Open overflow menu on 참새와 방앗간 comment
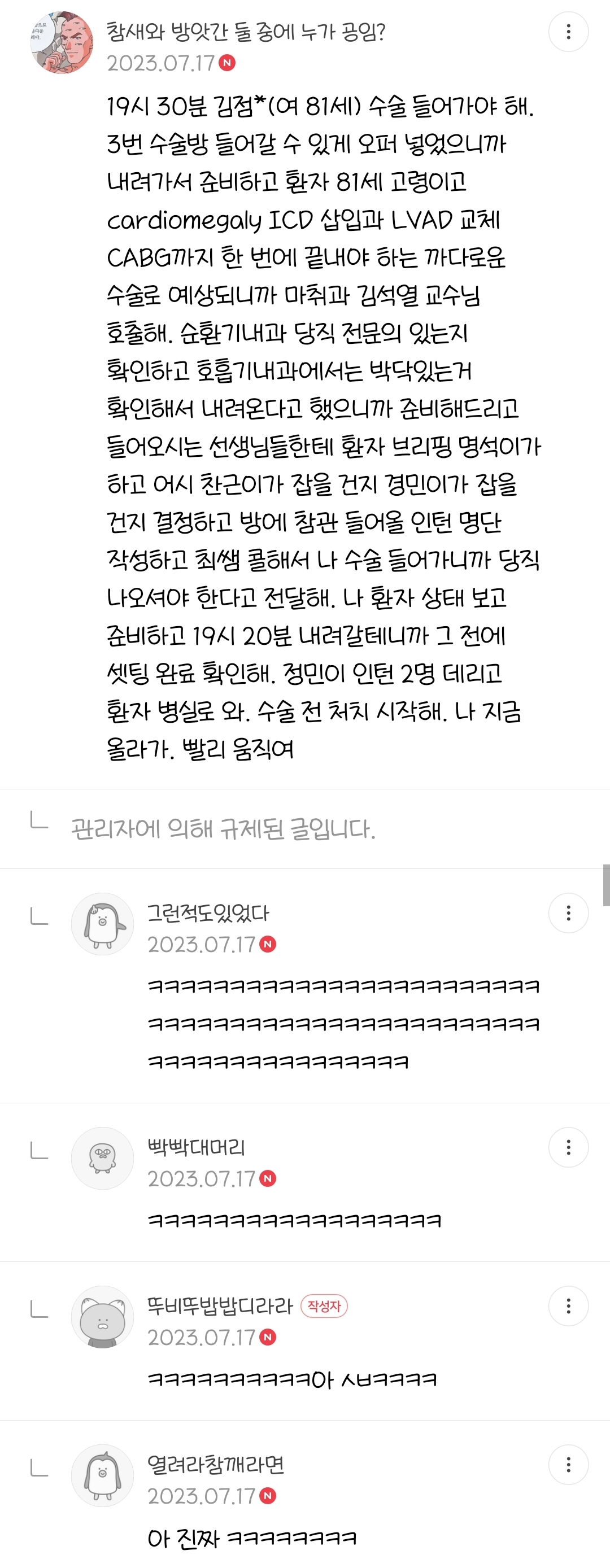The height and width of the screenshot is (1568, 610). tap(568, 32)
